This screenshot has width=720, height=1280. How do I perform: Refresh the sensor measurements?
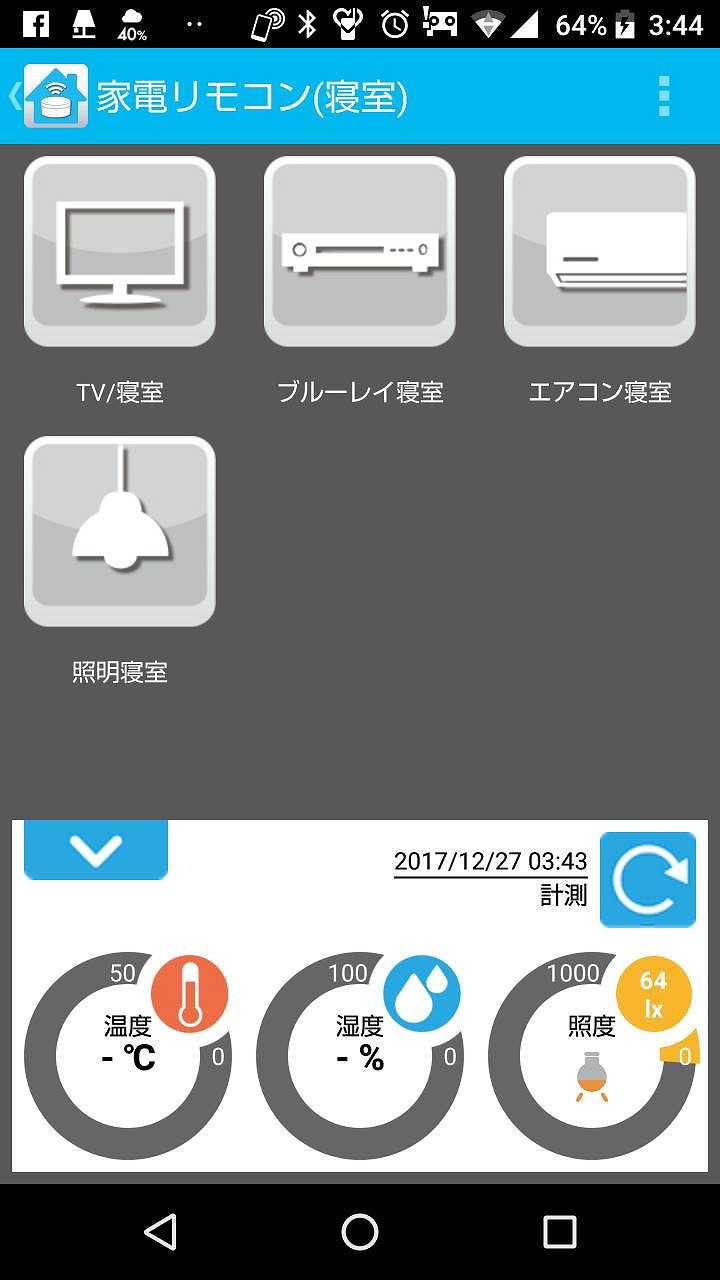647,880
